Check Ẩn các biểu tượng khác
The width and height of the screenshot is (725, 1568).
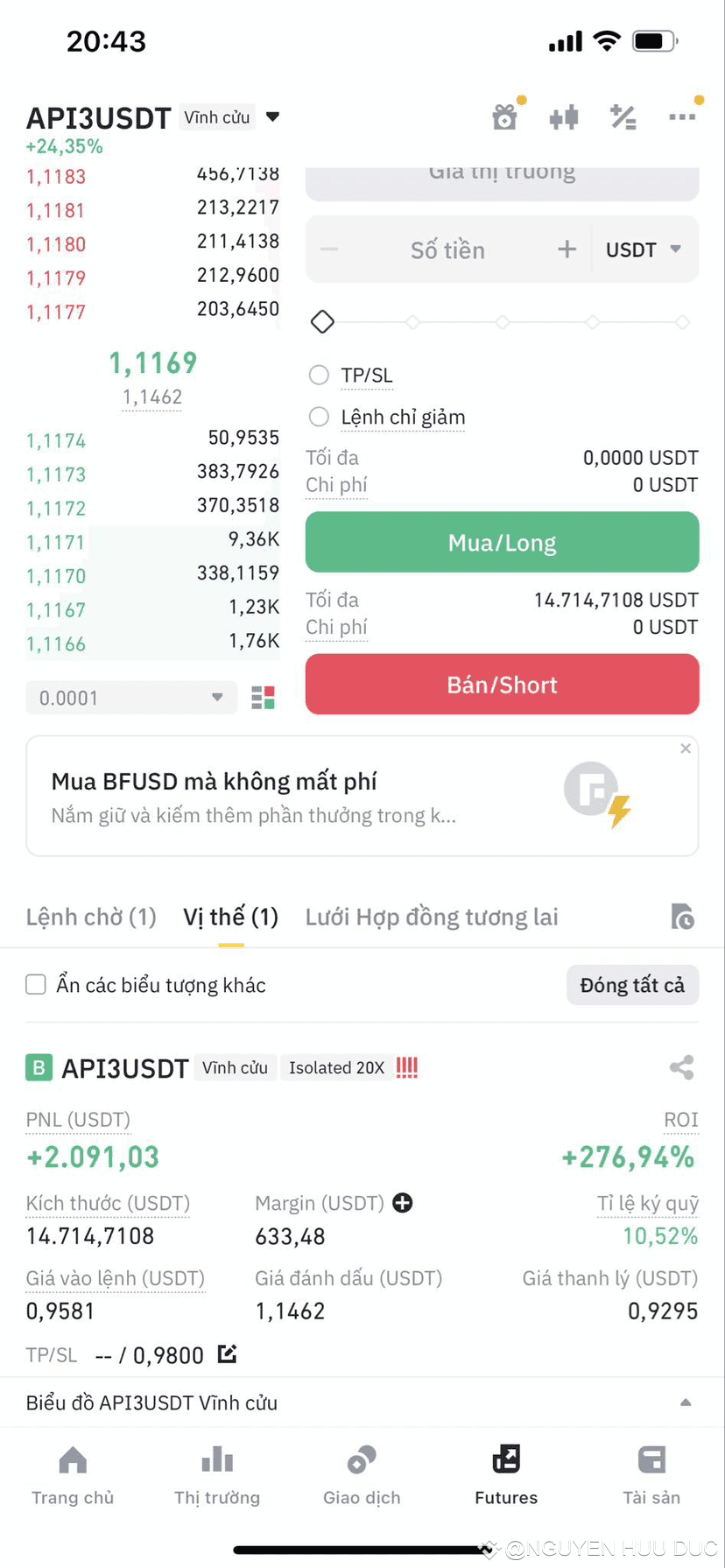pyautogui.click(x=35, y=984)
